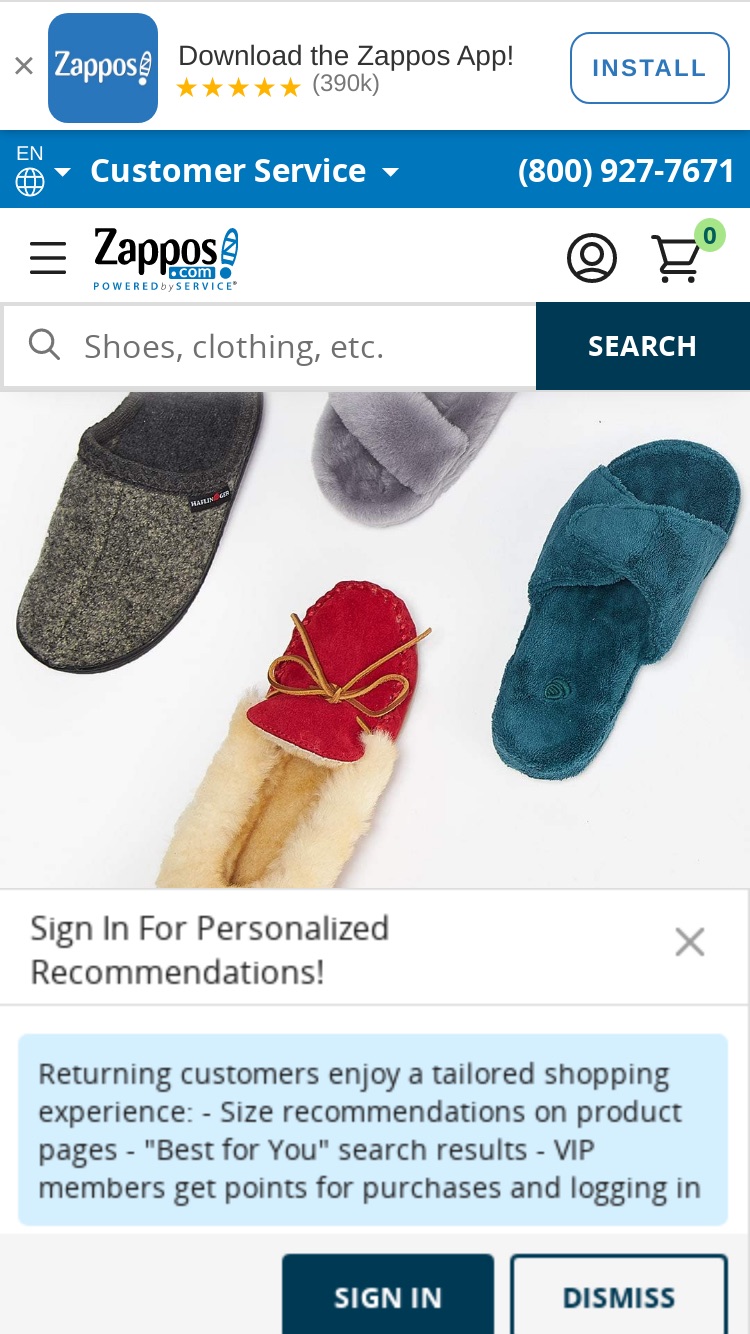Open the slippers promo banner
750x1334 pixels.
pyautogui.click(x=375, y=639)
